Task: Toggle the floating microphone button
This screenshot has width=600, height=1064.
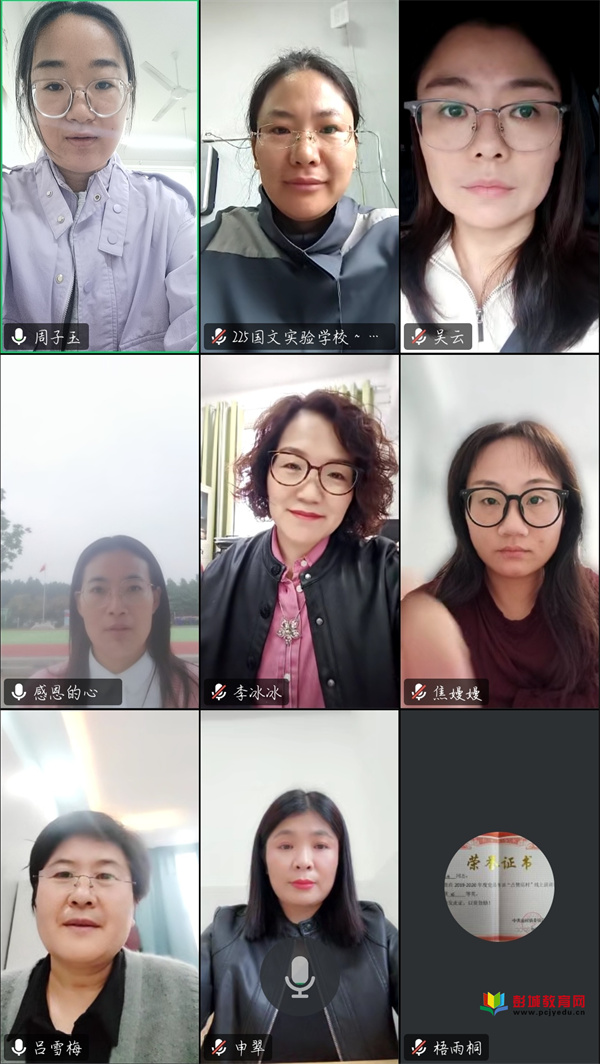Action: coord(299,976)
